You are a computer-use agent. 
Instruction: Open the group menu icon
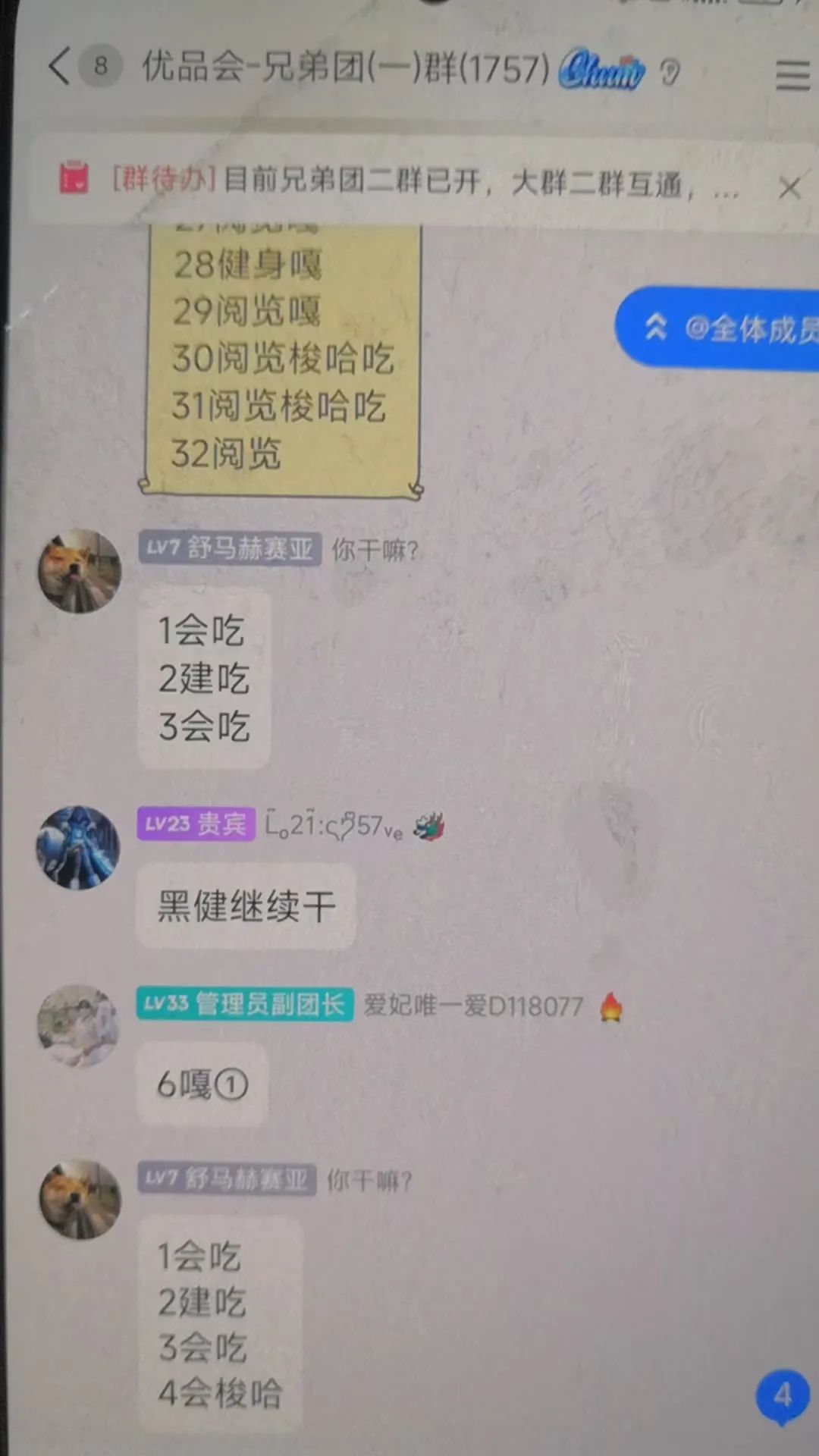click(792, 75)
